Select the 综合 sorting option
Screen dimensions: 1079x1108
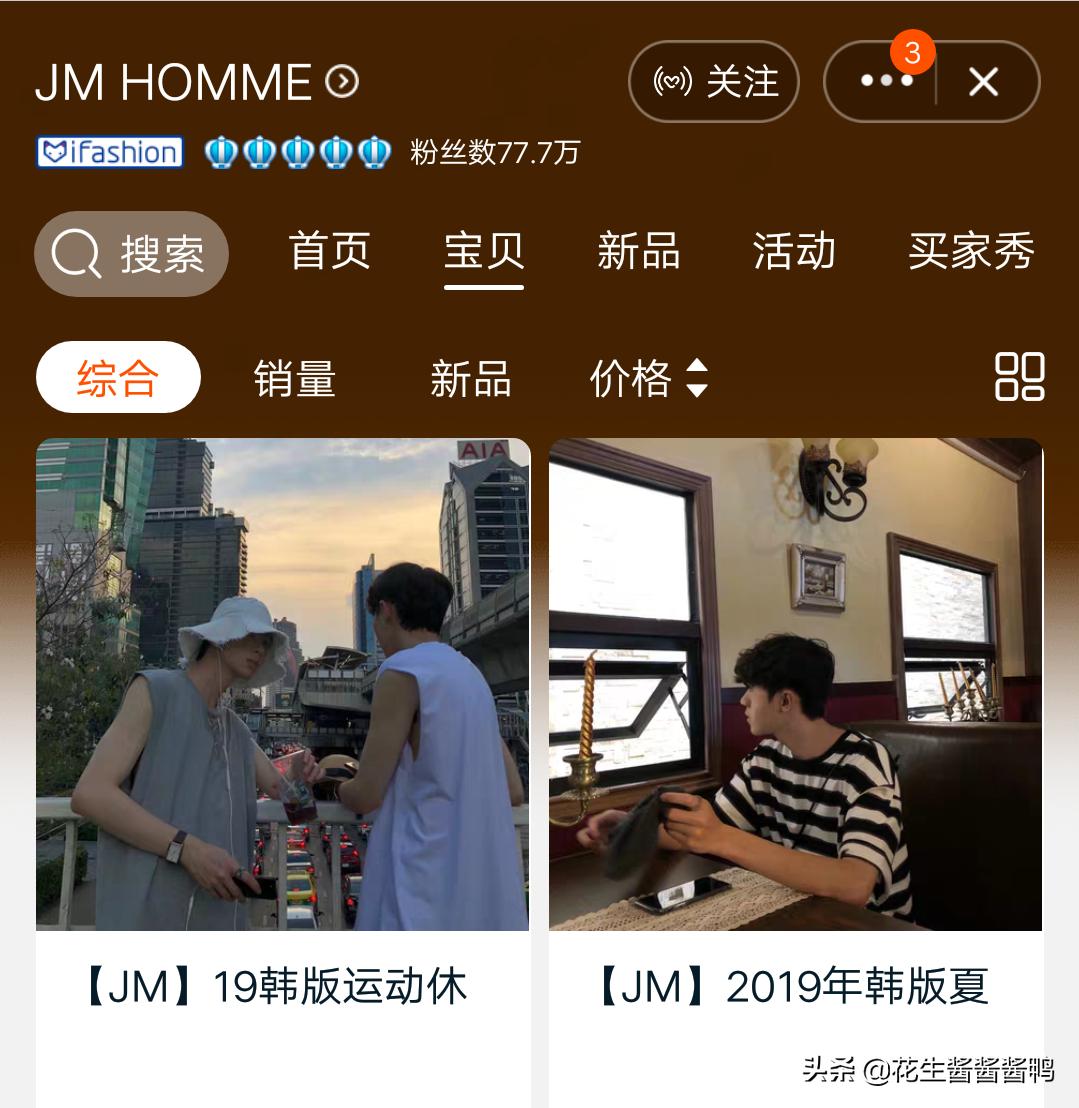point(116,376)
